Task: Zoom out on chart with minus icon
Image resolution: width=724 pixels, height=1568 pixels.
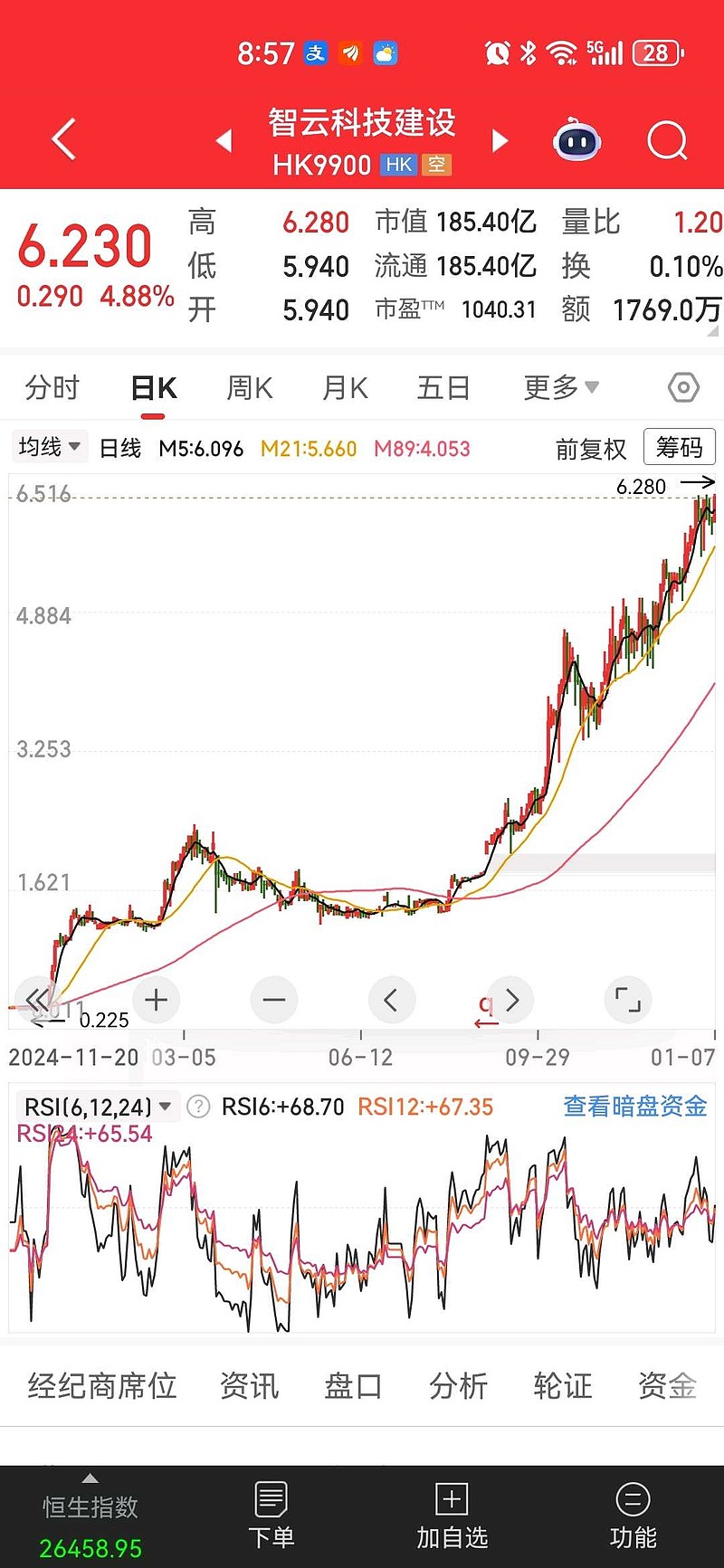Action: (x=273, y=1000)
